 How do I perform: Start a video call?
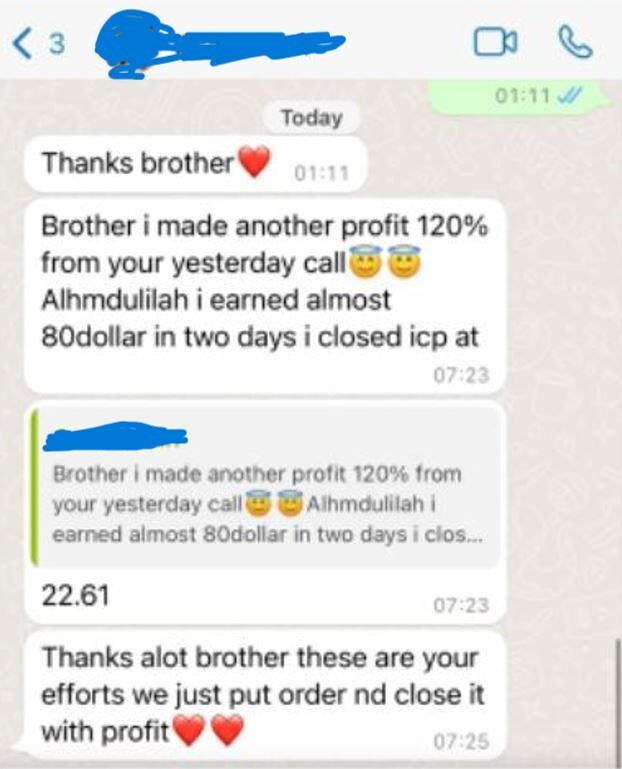click(x=494, y=43)
